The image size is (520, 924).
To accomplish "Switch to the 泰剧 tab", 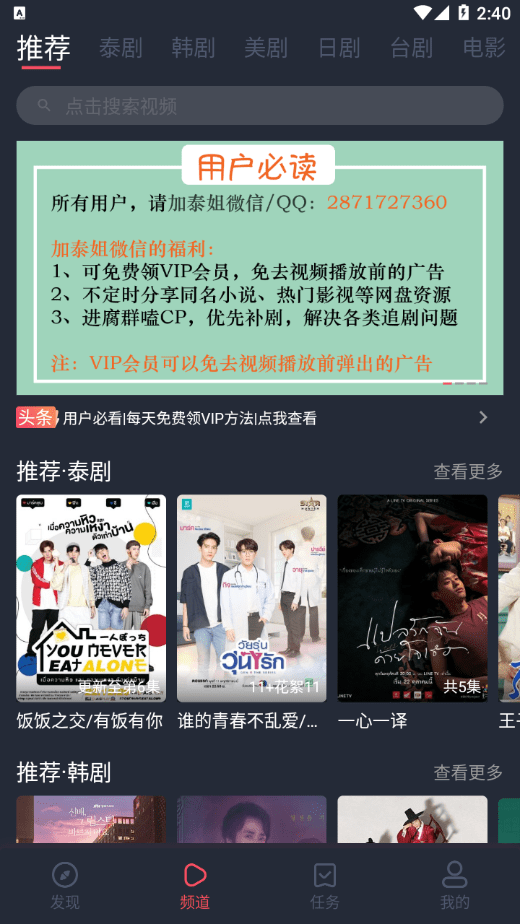I will point(121,48).
